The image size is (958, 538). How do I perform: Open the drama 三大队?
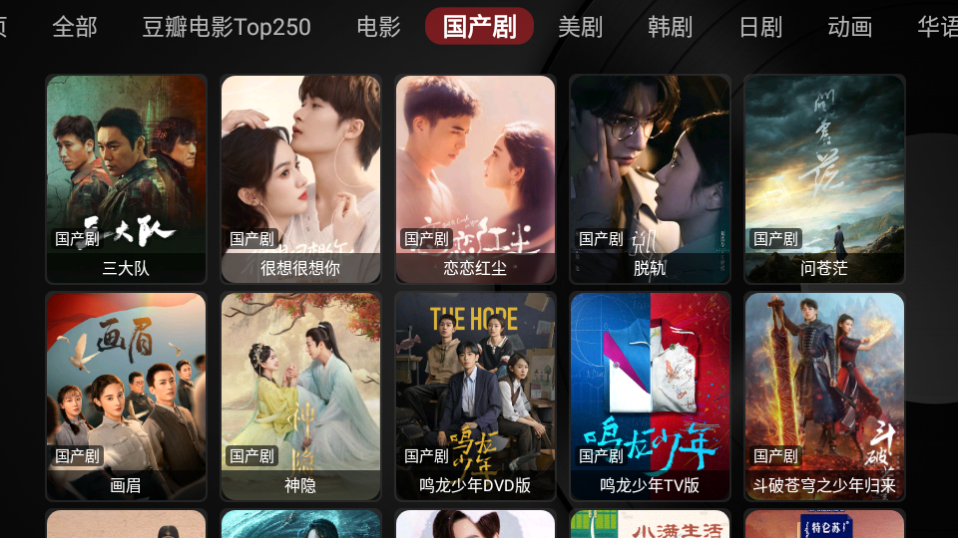pos(126,178)
